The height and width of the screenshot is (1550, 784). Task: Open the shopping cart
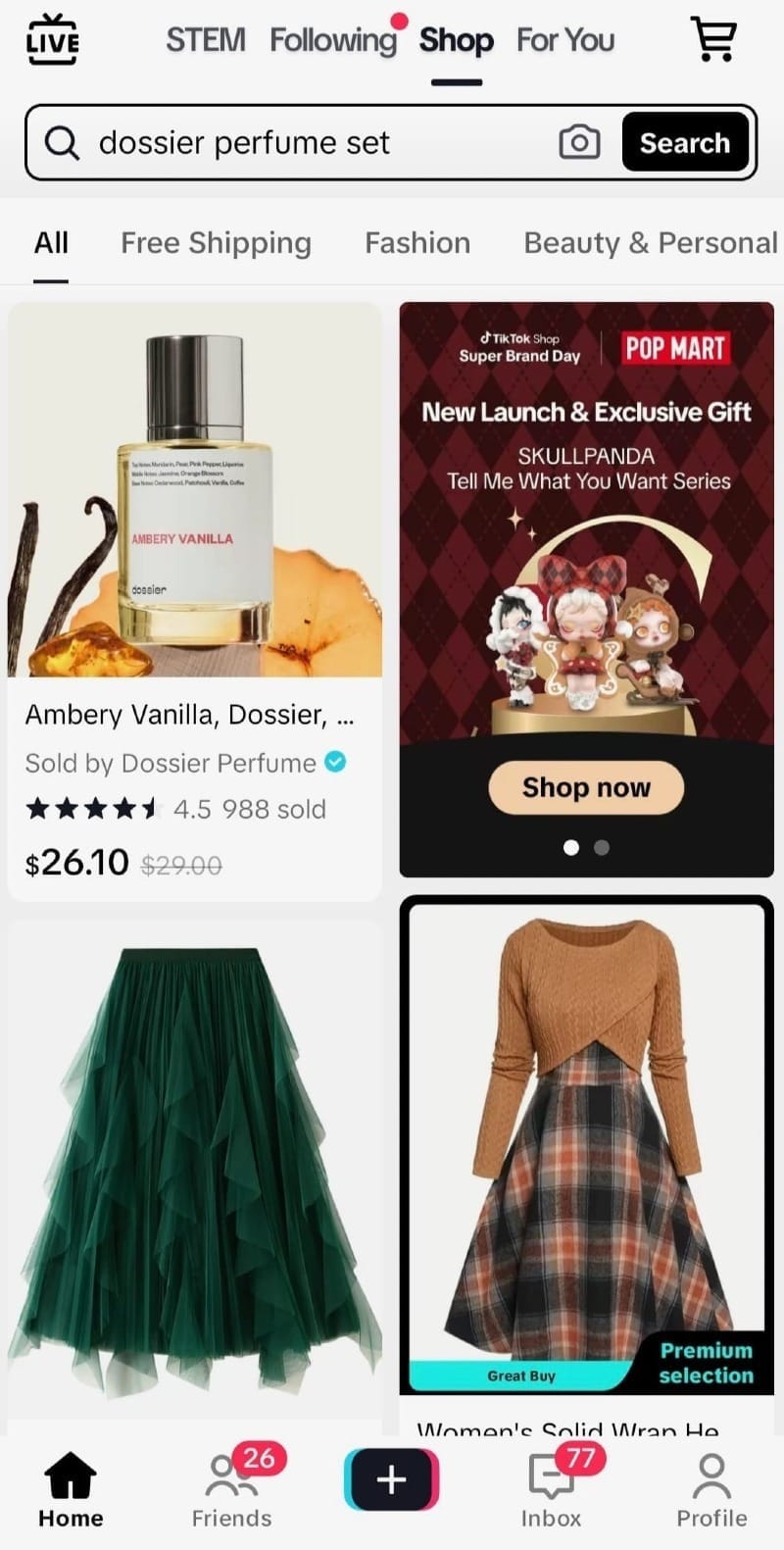tap(713, 40)
